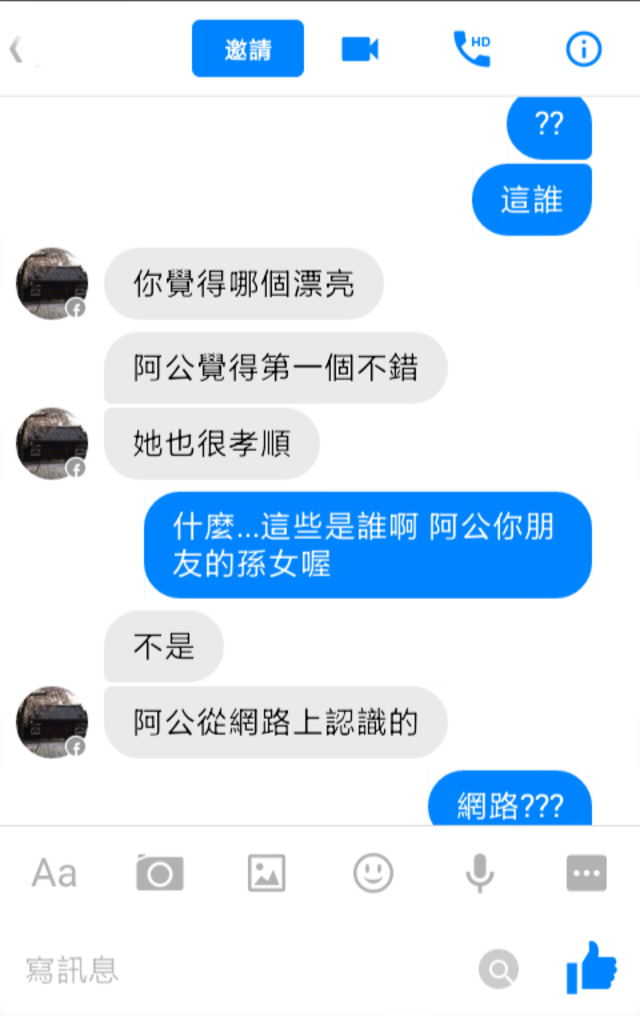Screen dimensions: 640x1016
Task: Switch to Aa text keyboard
Action: [x=54, y=873]
